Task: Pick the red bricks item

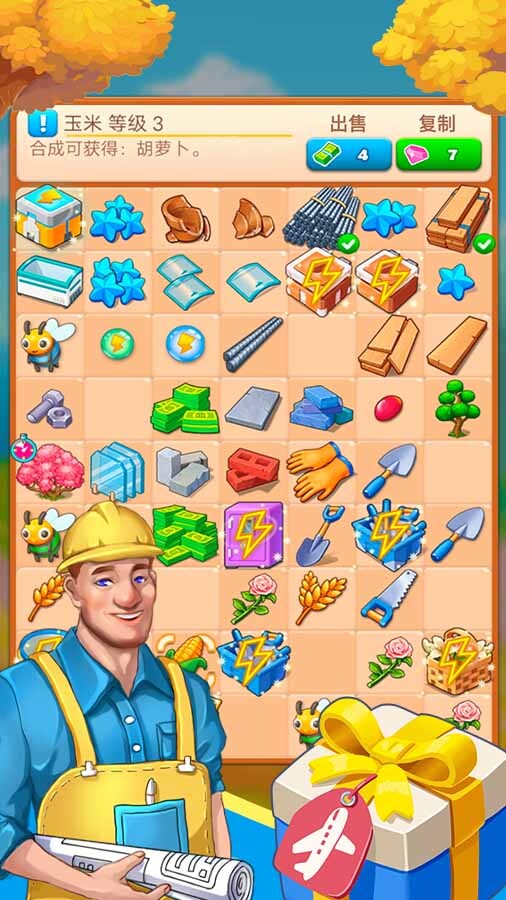Action: [252, 470]
